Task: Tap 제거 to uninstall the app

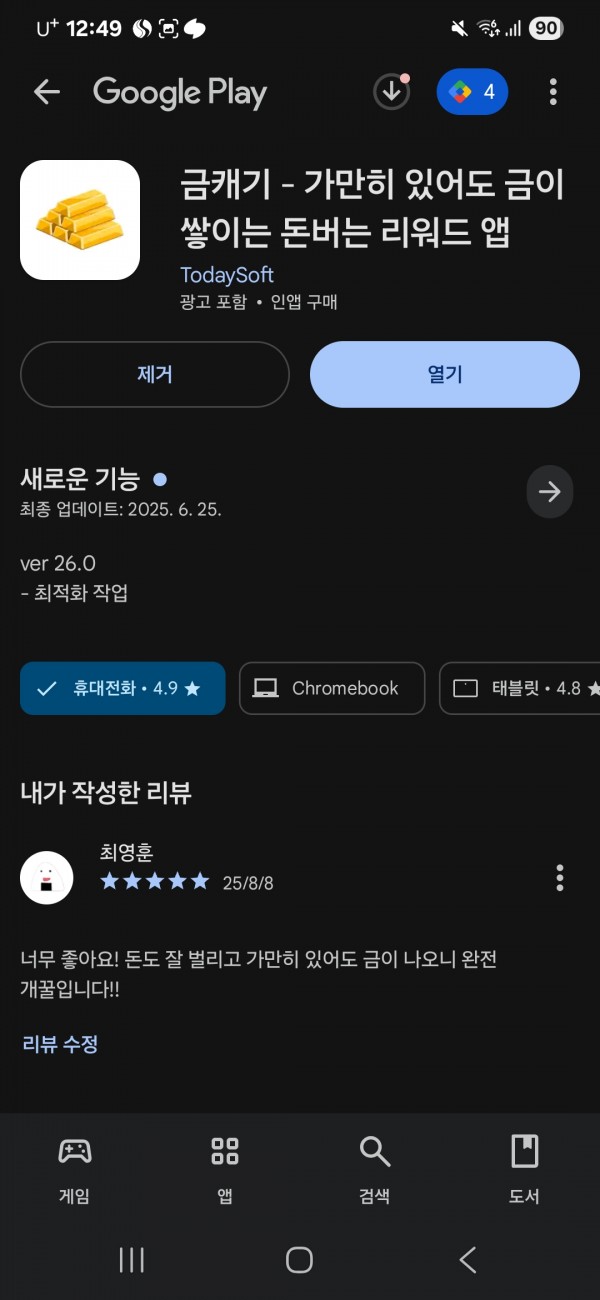Action: point(155,374)
